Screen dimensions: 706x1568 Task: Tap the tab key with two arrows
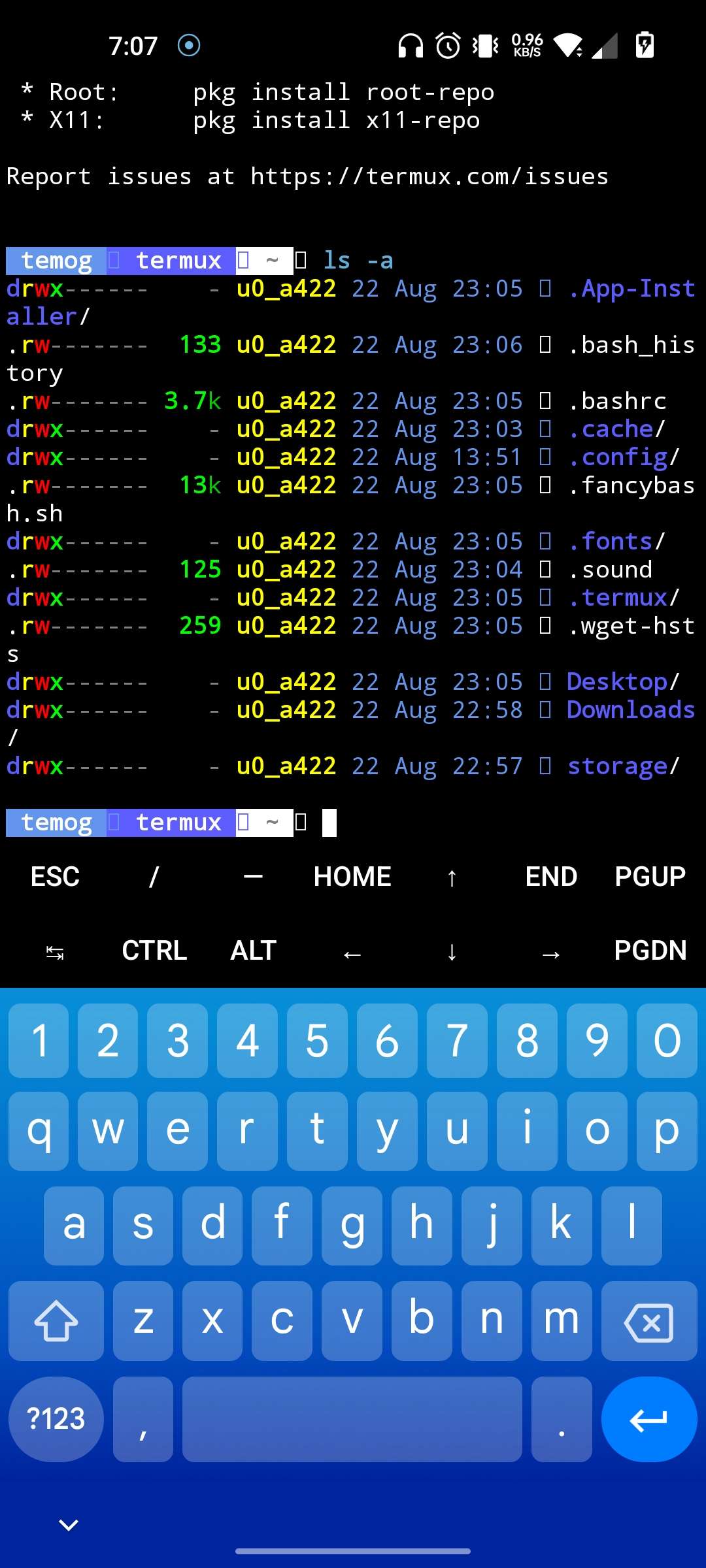[x=55, y=952]
